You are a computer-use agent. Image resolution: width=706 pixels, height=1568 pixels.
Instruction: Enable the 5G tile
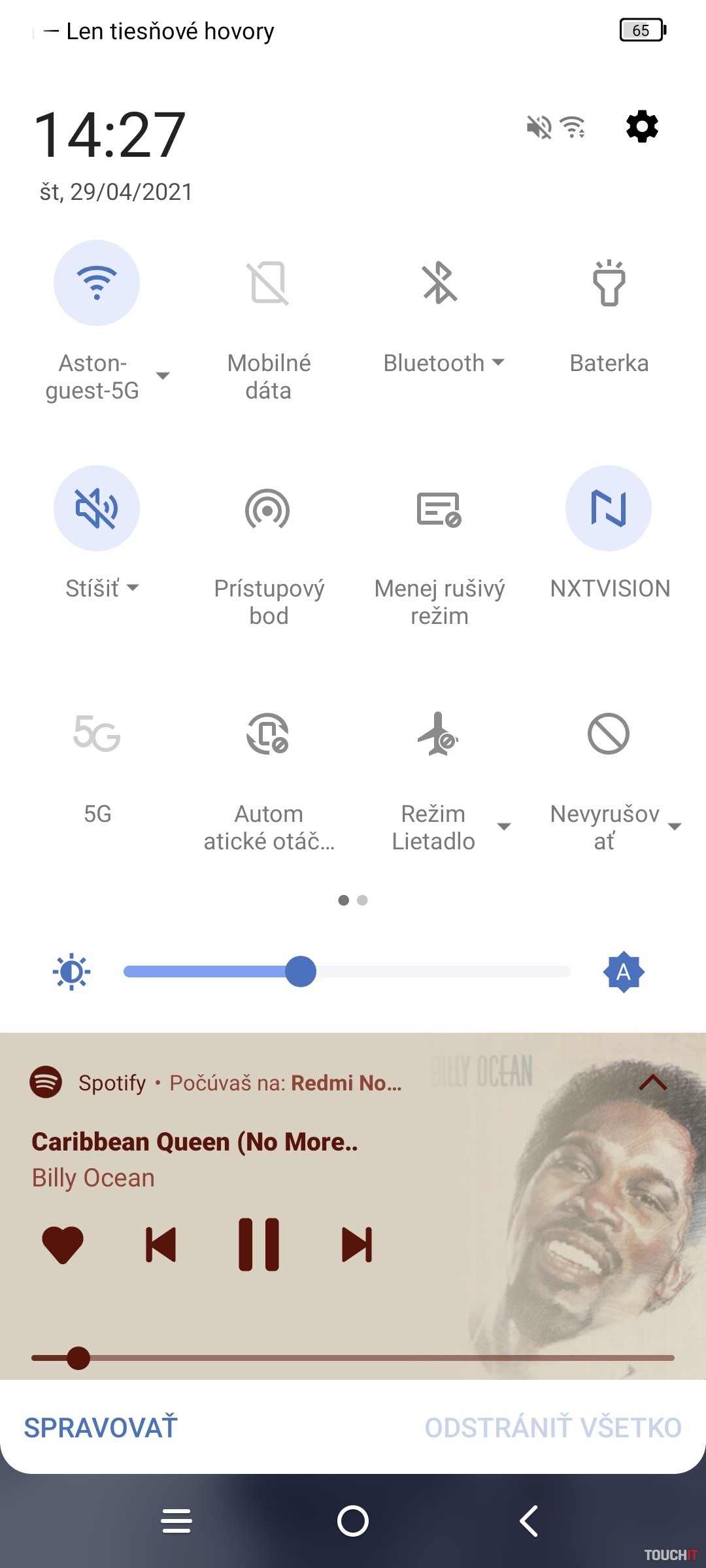point(97,734)
